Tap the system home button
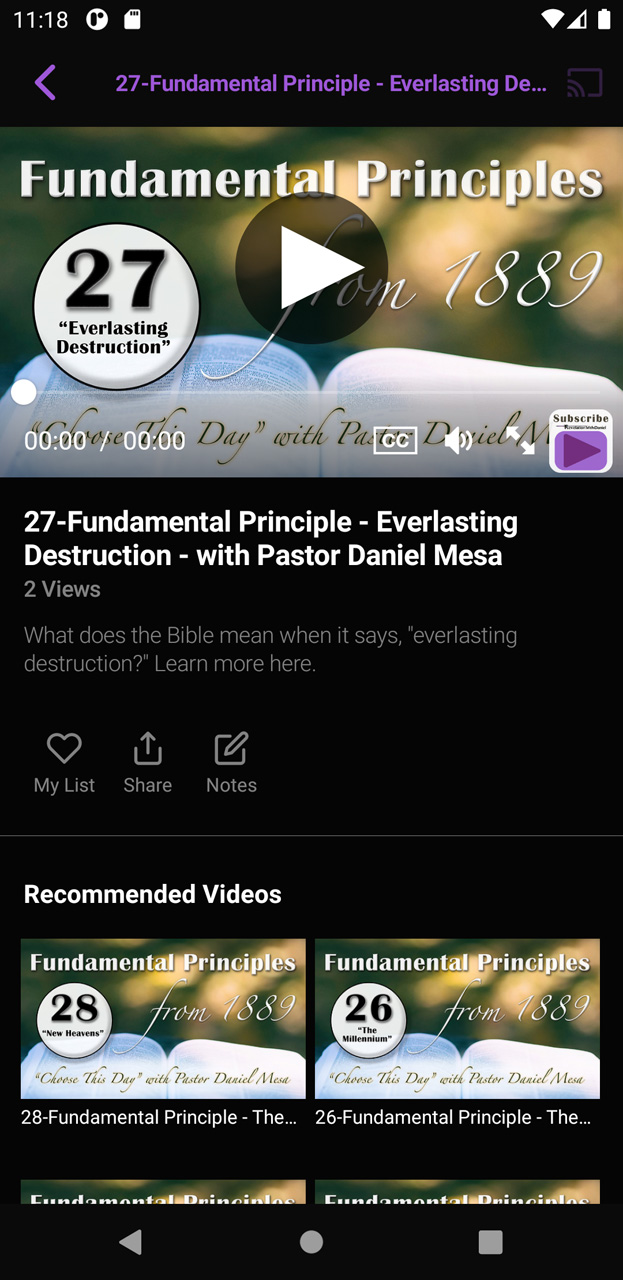This screenshot has width=623, height=1280. 311,1242
